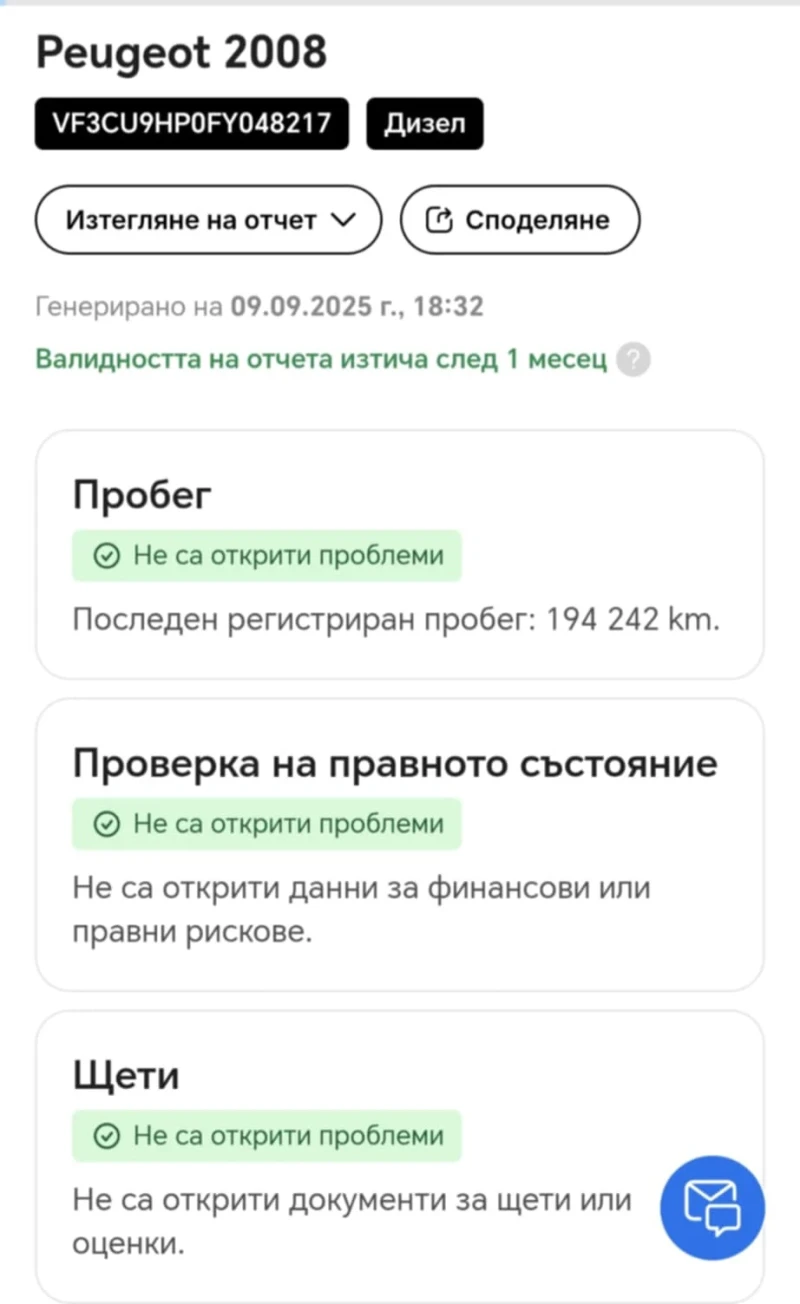Toggle the Щети problem status indicator

[x=266, y=1136]
